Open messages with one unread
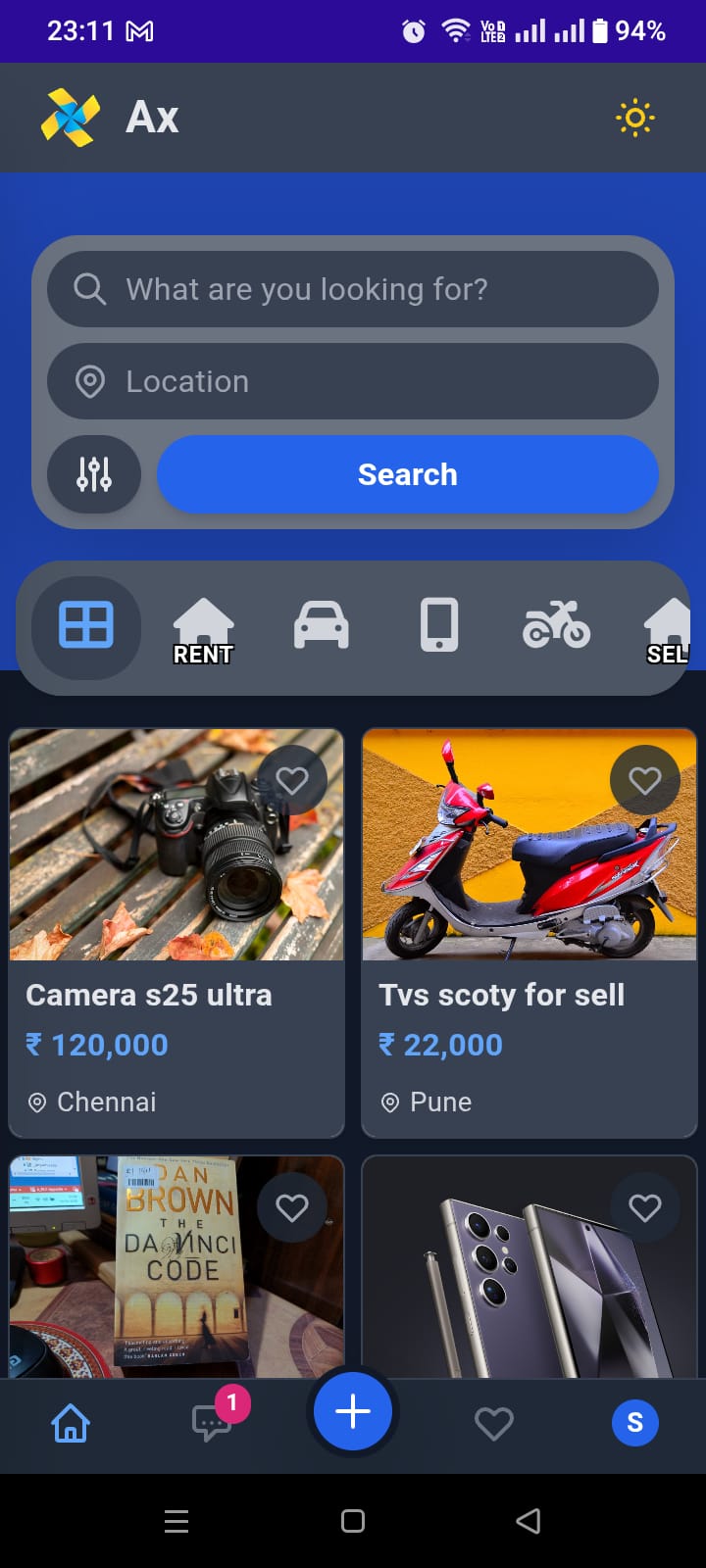This screenshot has width=706, height=1568. click(x=212, y=1421)
